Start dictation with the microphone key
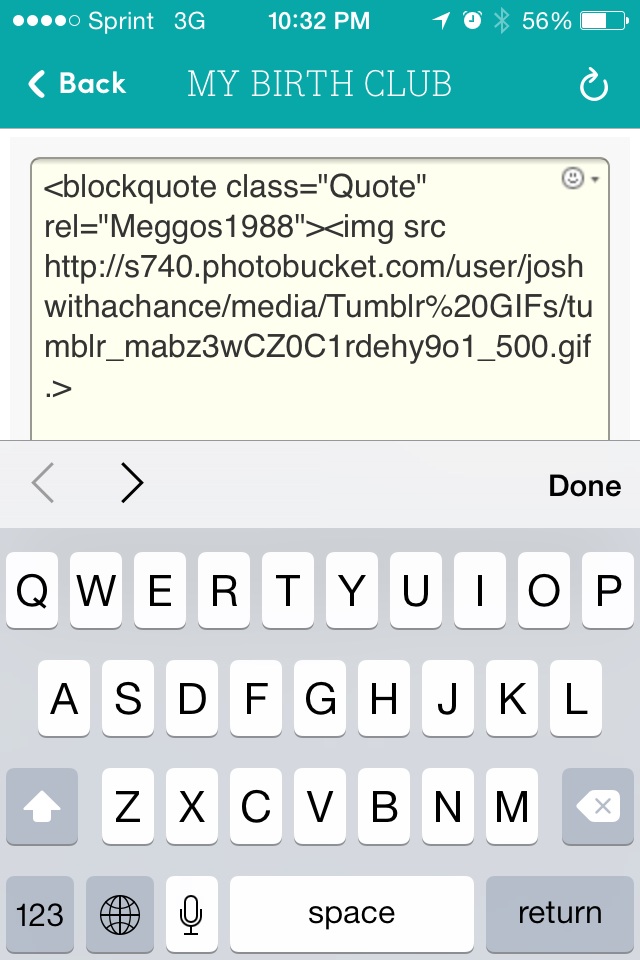 [x=191, y=913]
